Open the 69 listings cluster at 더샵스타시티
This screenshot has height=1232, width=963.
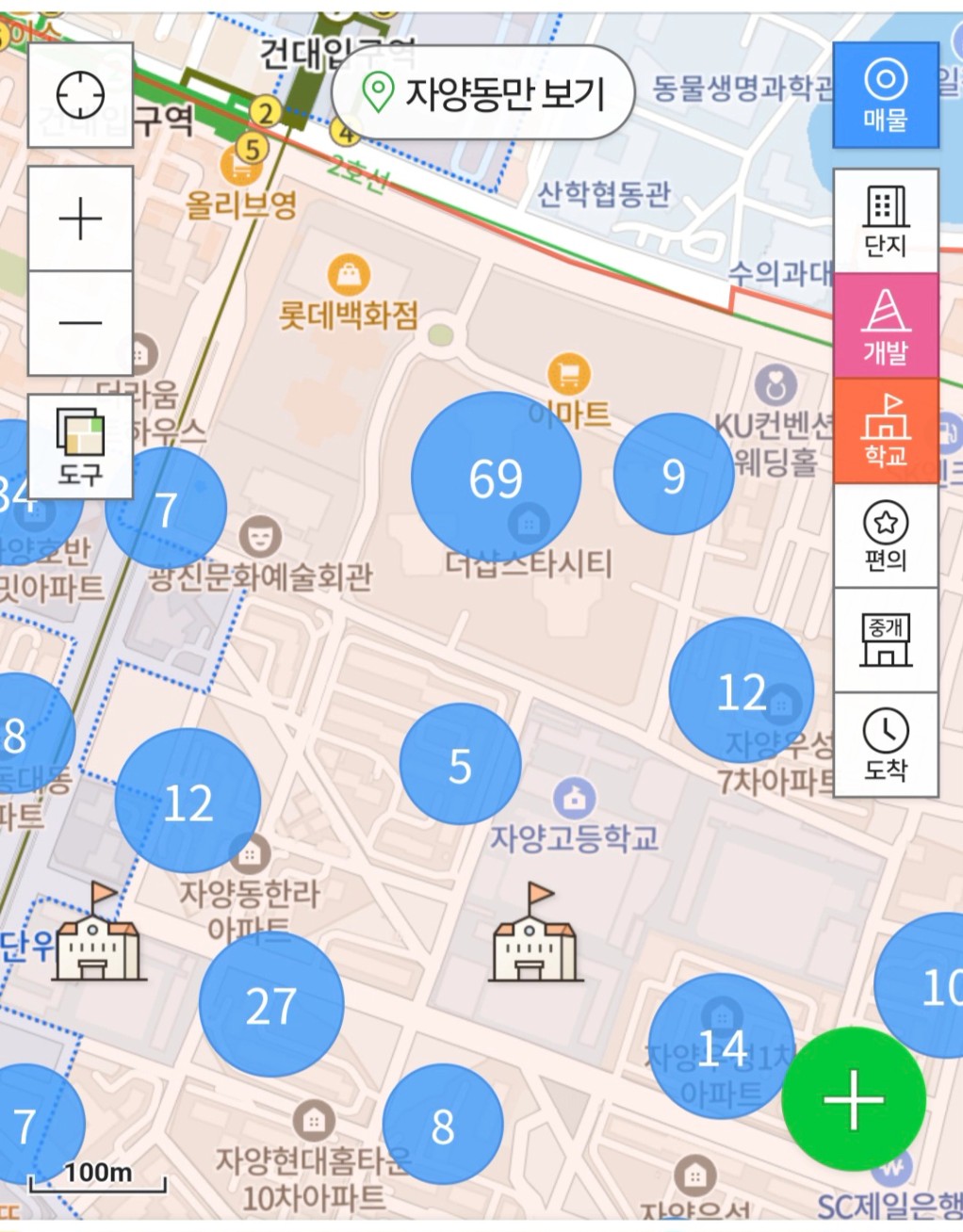coord(496,478)
